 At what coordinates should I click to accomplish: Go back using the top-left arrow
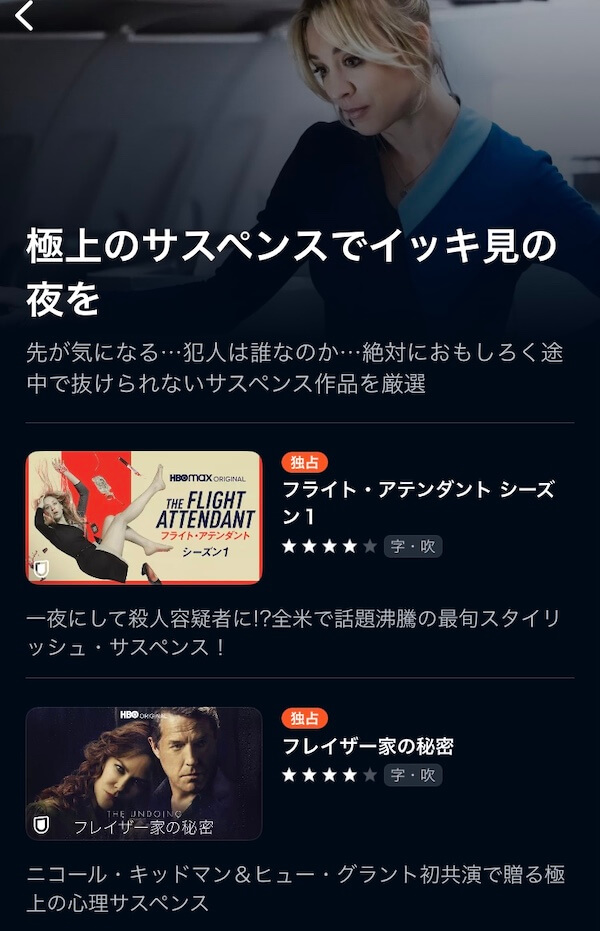click(x=25, y=17)
